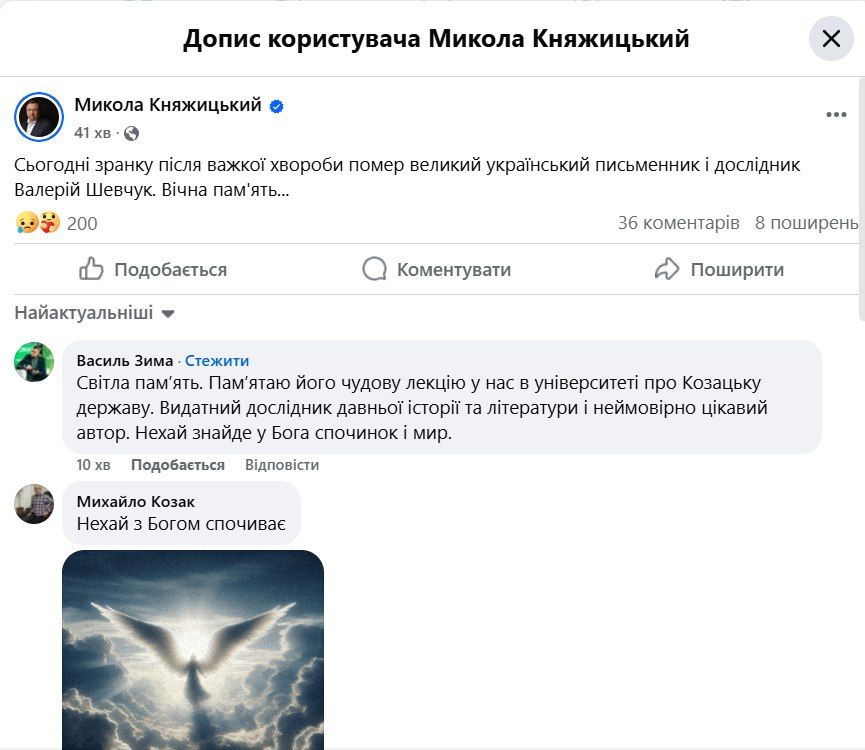This screenshot has width=865, height=750.
Task: Open the 36 коментарів link
Action: pos(678,222)
